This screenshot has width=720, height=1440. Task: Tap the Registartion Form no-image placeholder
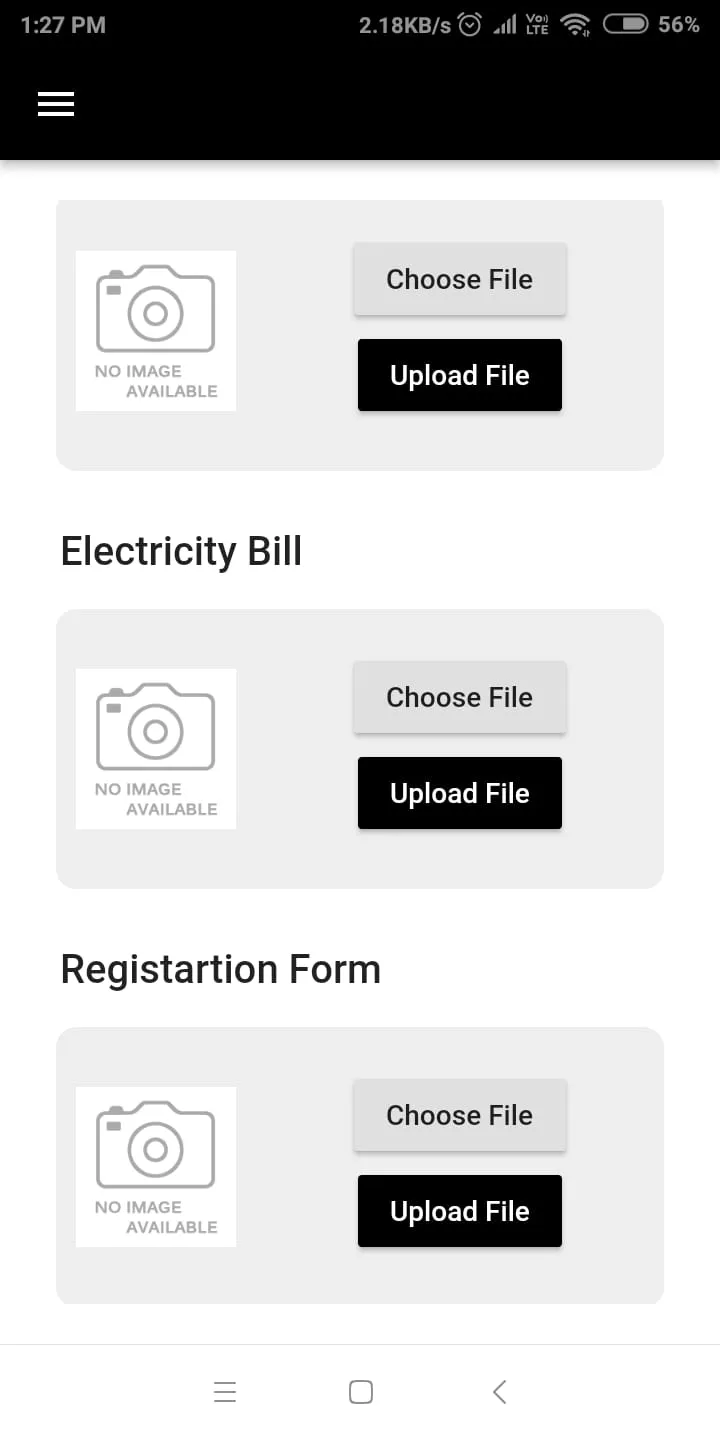pos(155,1166)
